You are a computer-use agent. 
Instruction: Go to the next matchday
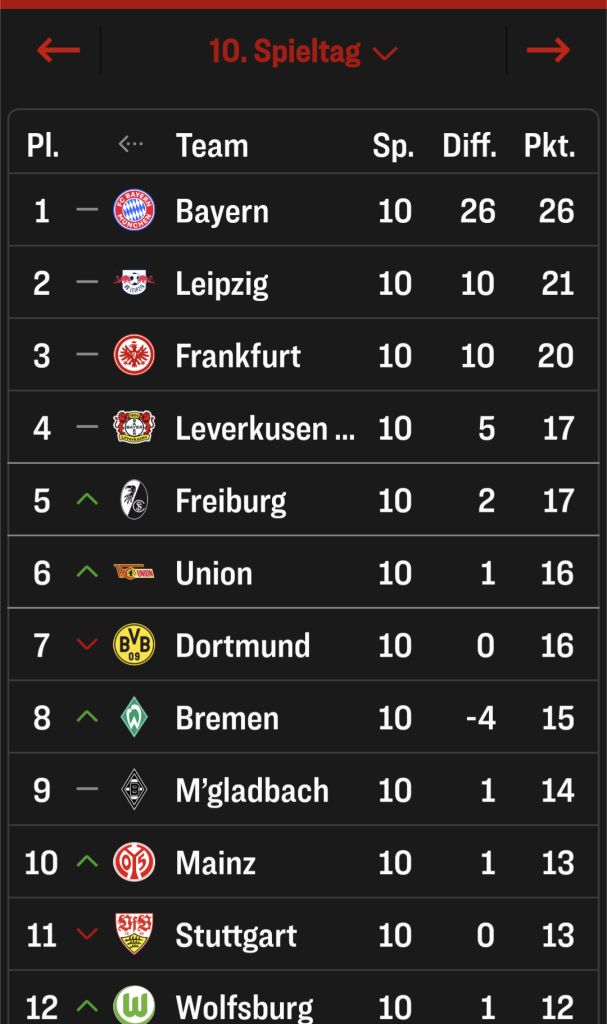click(x=548, y=50)
